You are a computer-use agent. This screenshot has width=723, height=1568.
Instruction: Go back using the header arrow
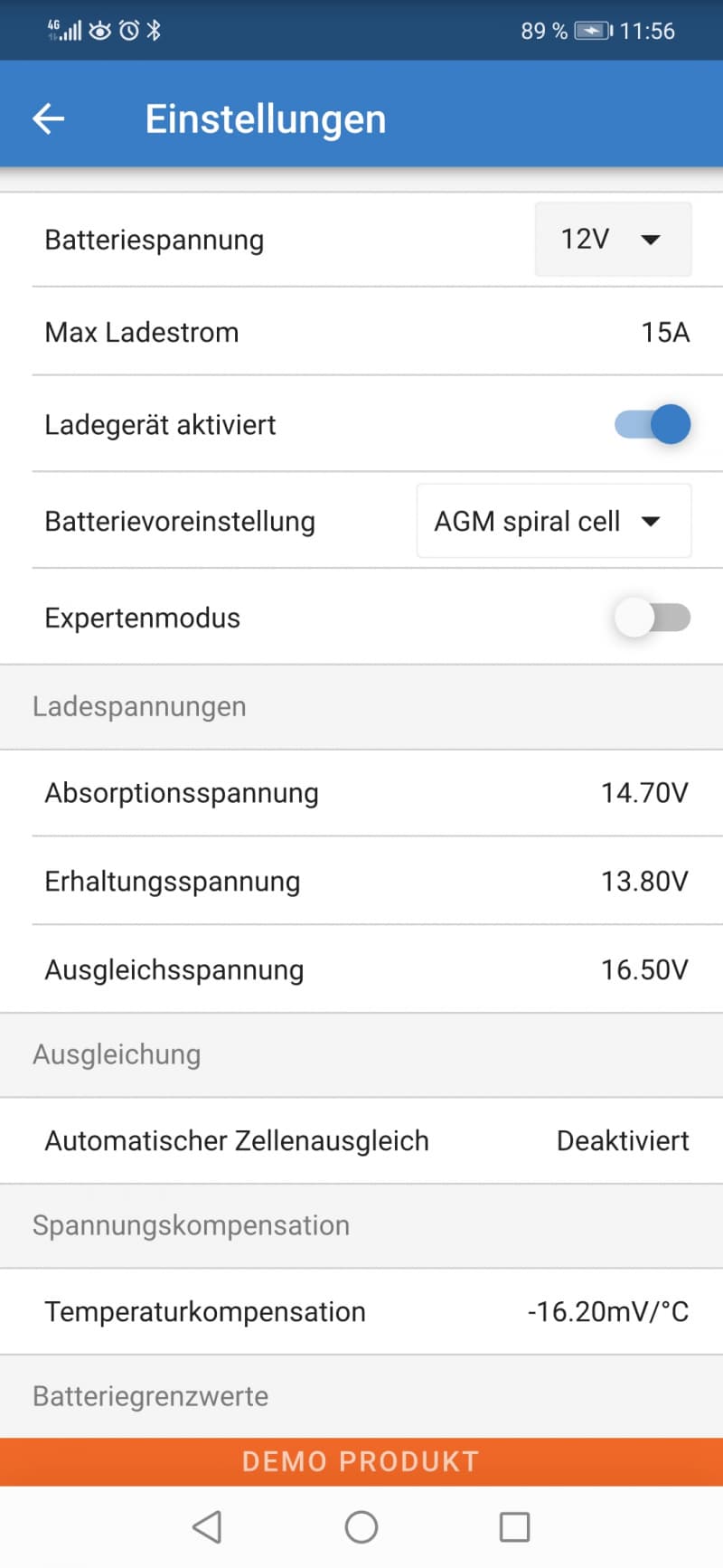[x=49, y=118]
